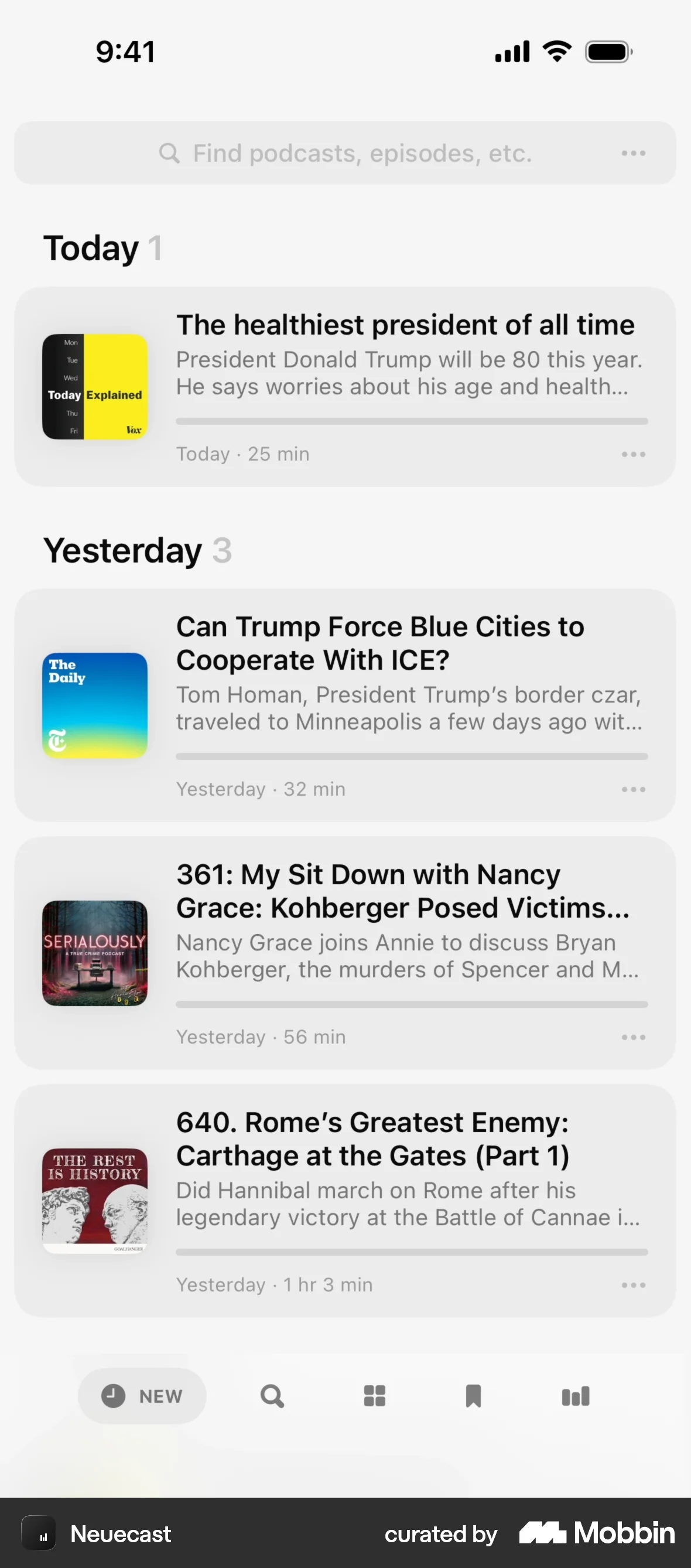The height and width of the screenshot is (1568, 691).
Task: Open options menu beside the search field
Action: point(632,154)
